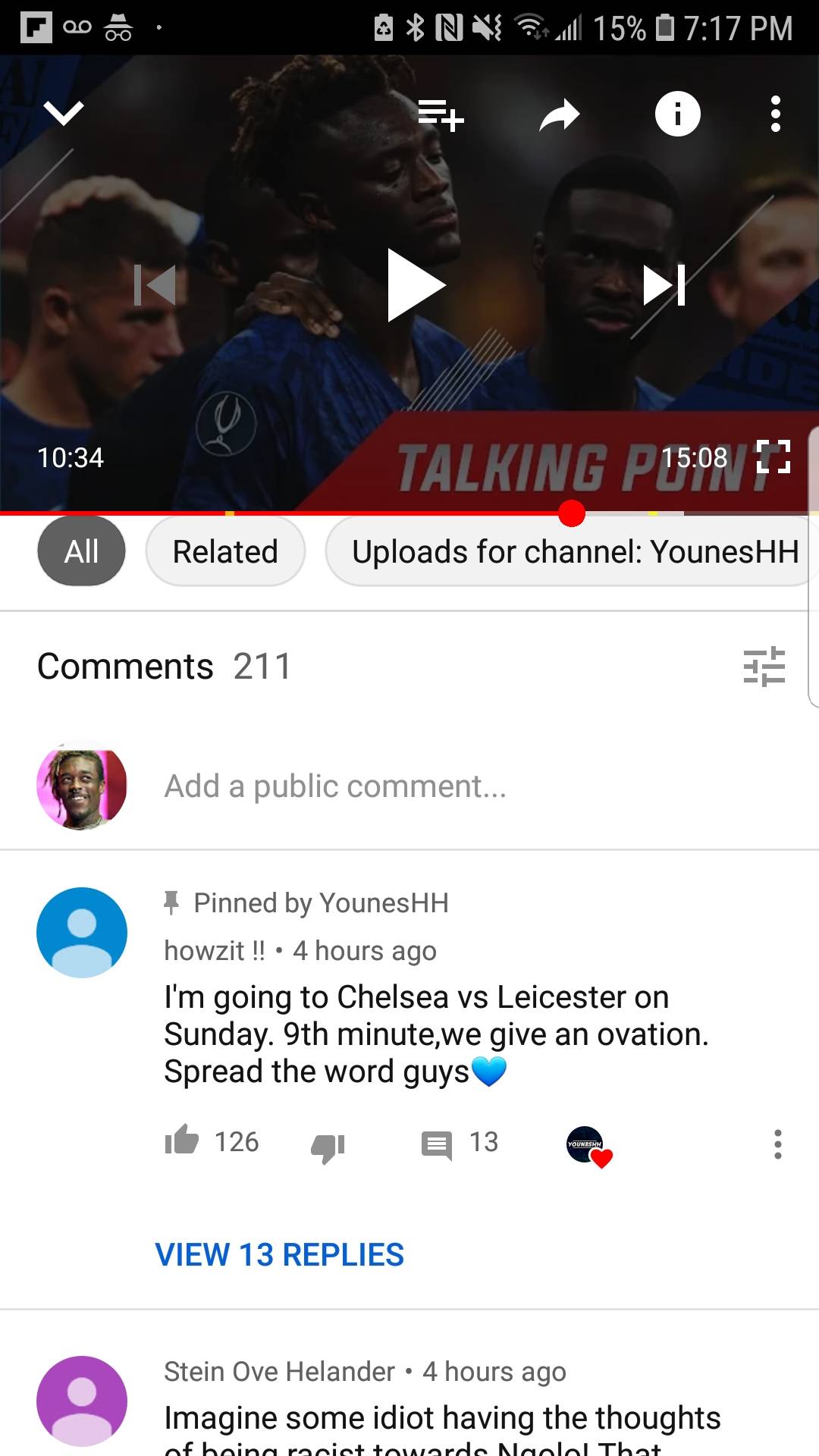
Task: Open the player overflow menu
Action: 775,114
